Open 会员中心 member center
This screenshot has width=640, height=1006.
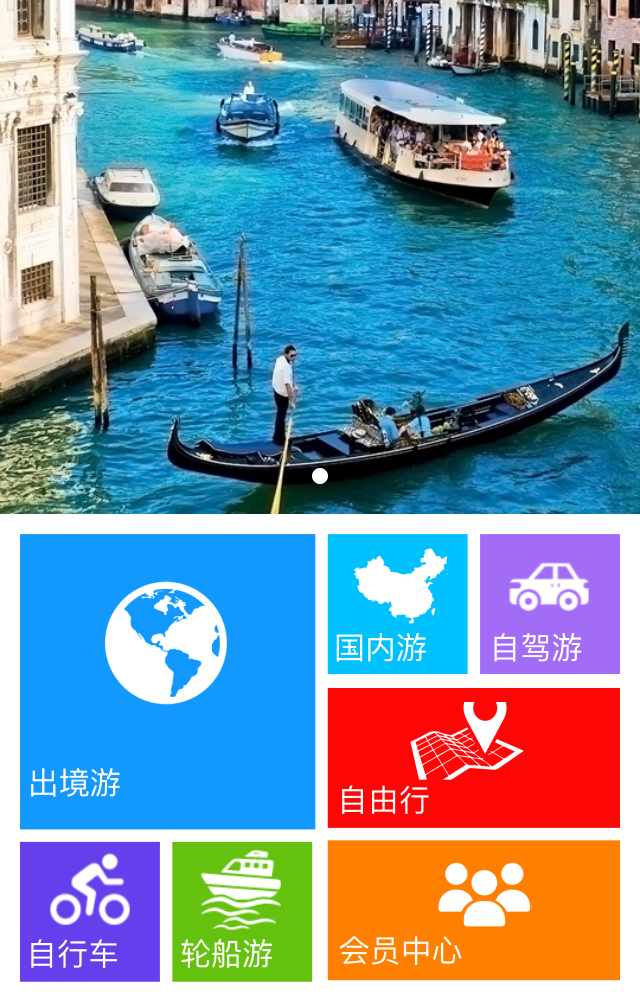(x=473, y=910)
